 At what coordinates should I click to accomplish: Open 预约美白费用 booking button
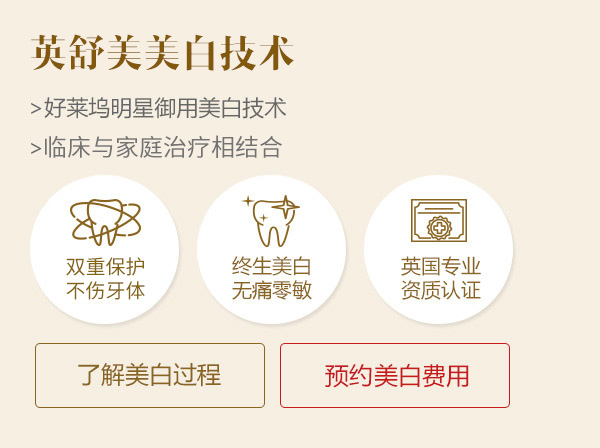[x=395, y=376]
